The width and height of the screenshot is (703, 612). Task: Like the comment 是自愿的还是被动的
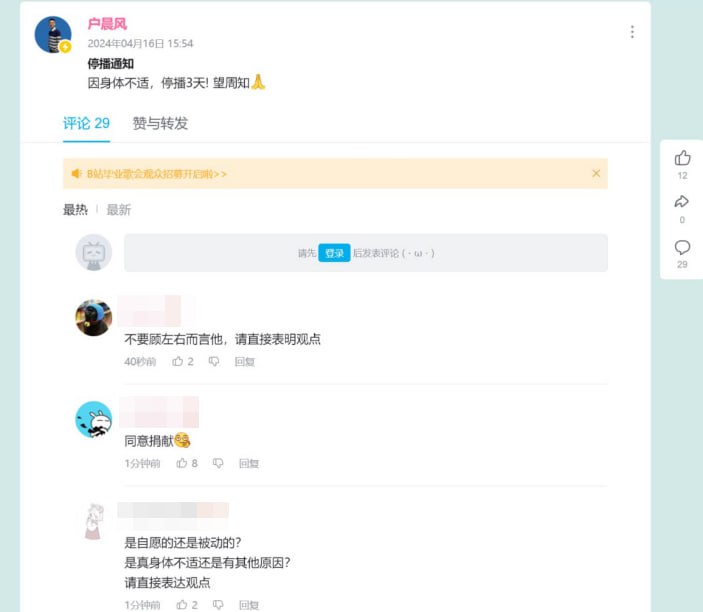tap(182, 605)
